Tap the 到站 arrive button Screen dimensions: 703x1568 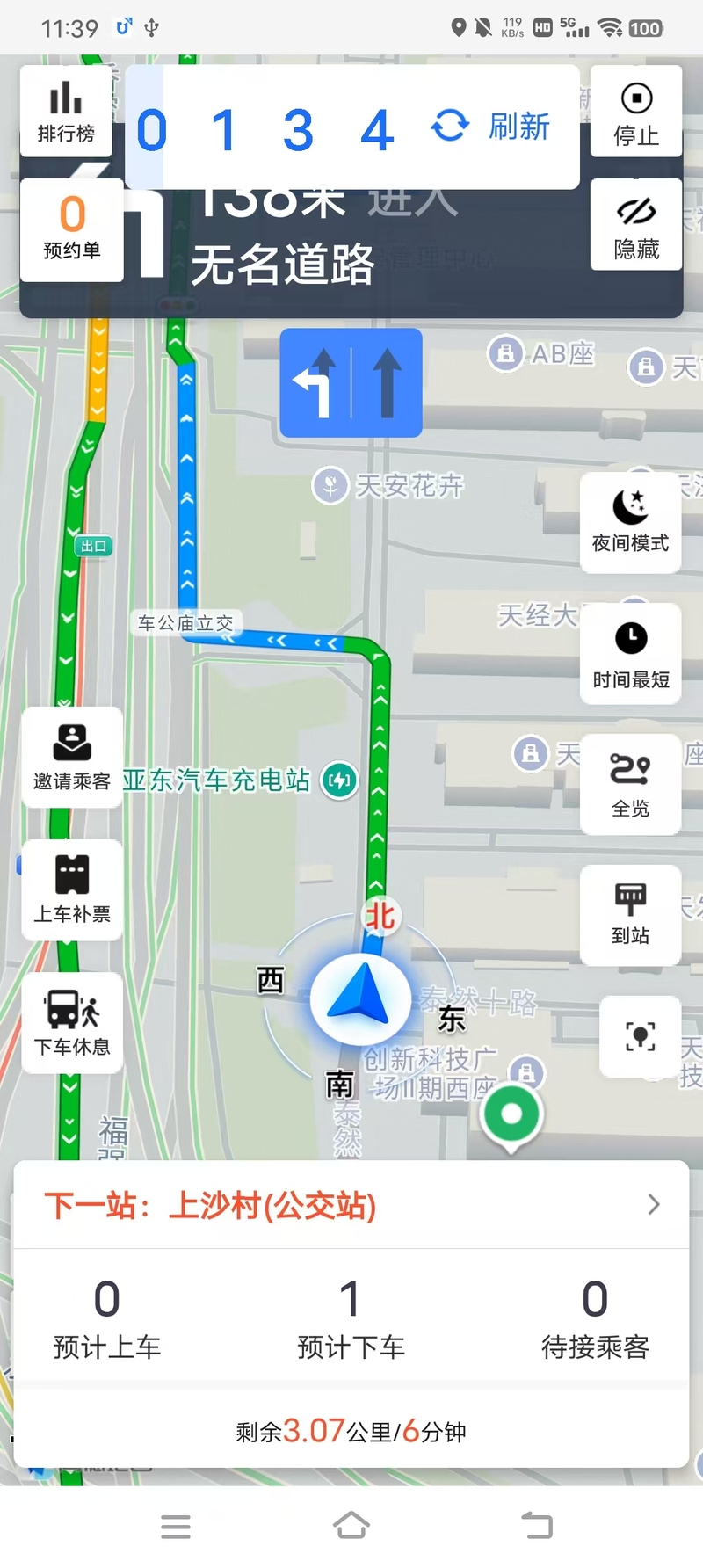[631, 915]
